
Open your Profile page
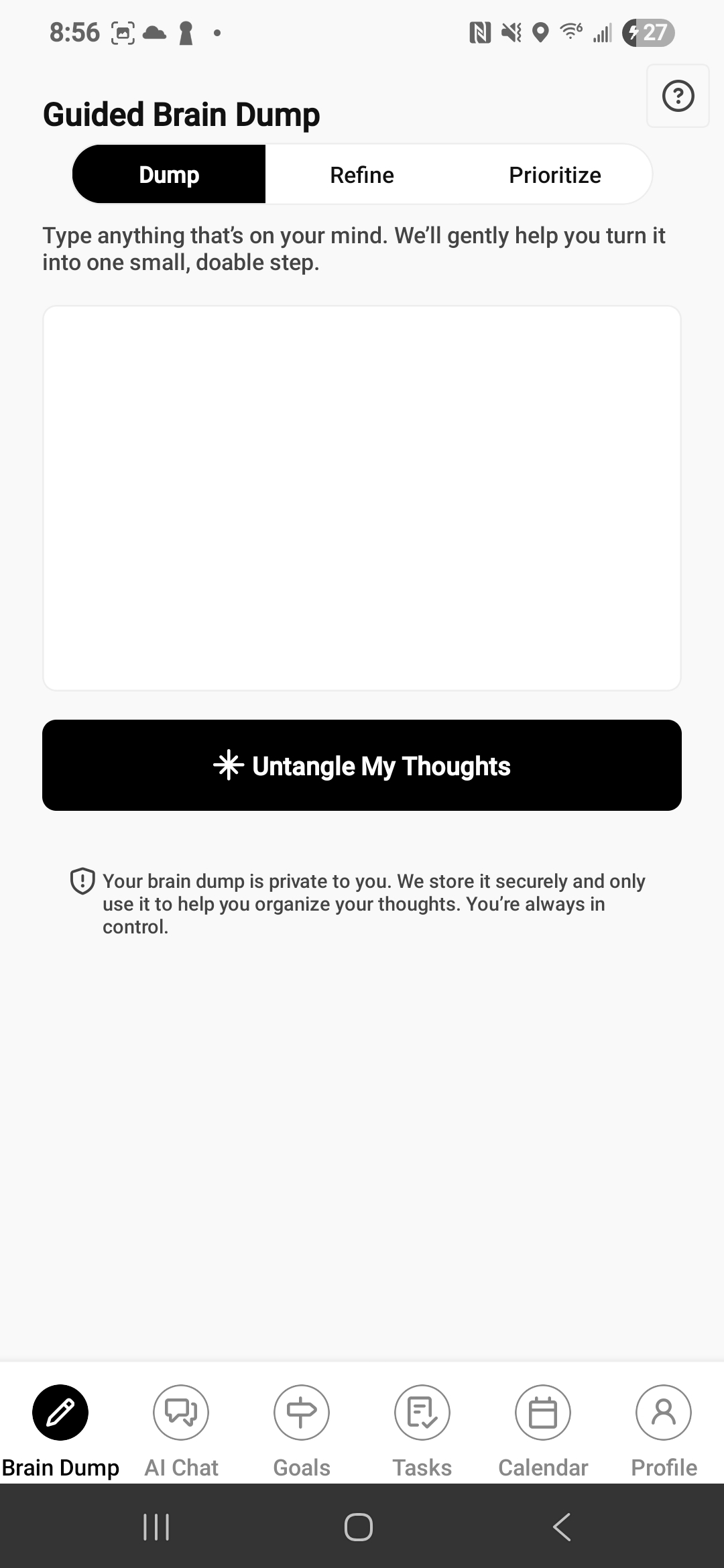(x=662, y=1412)
